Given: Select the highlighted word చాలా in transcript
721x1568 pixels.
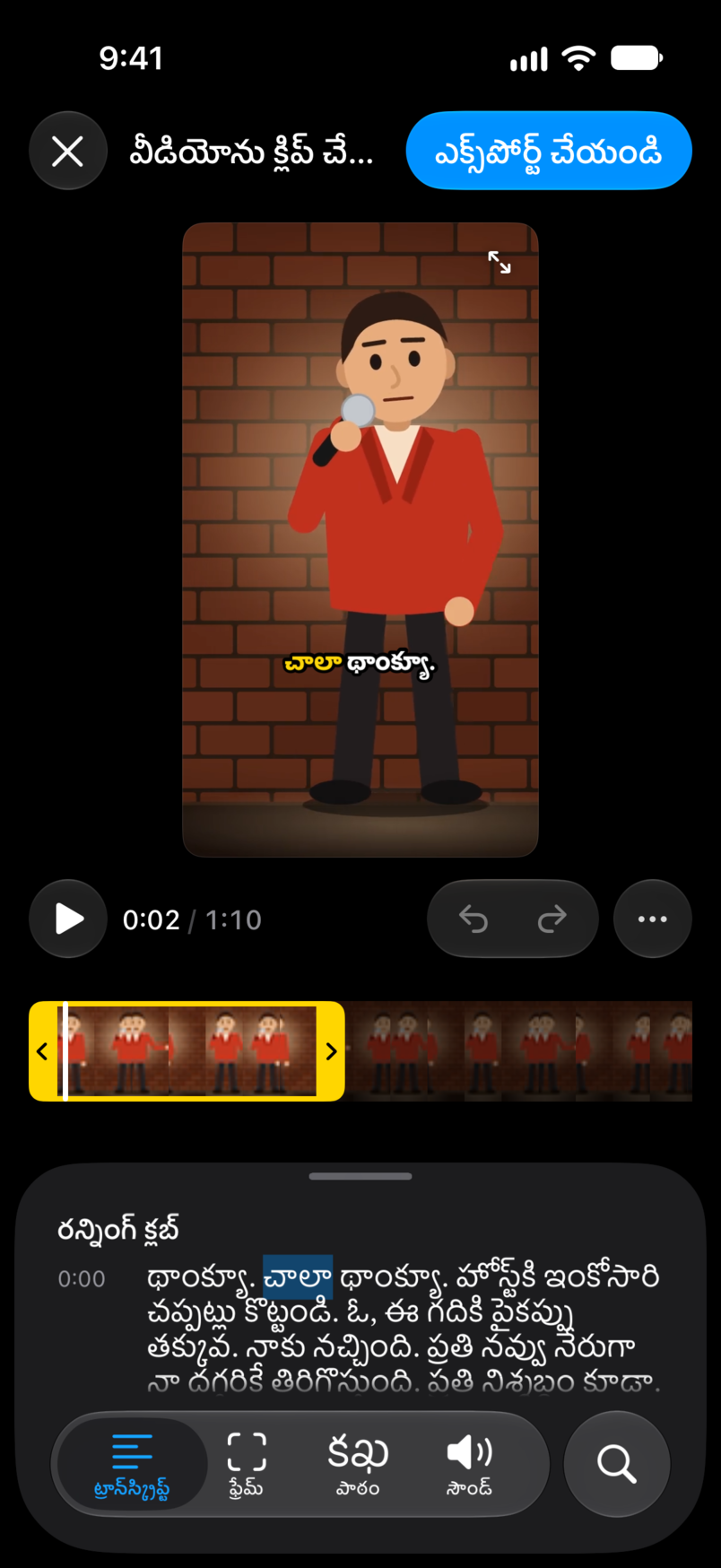Looking at the screenshot, I should point(298,1277).
